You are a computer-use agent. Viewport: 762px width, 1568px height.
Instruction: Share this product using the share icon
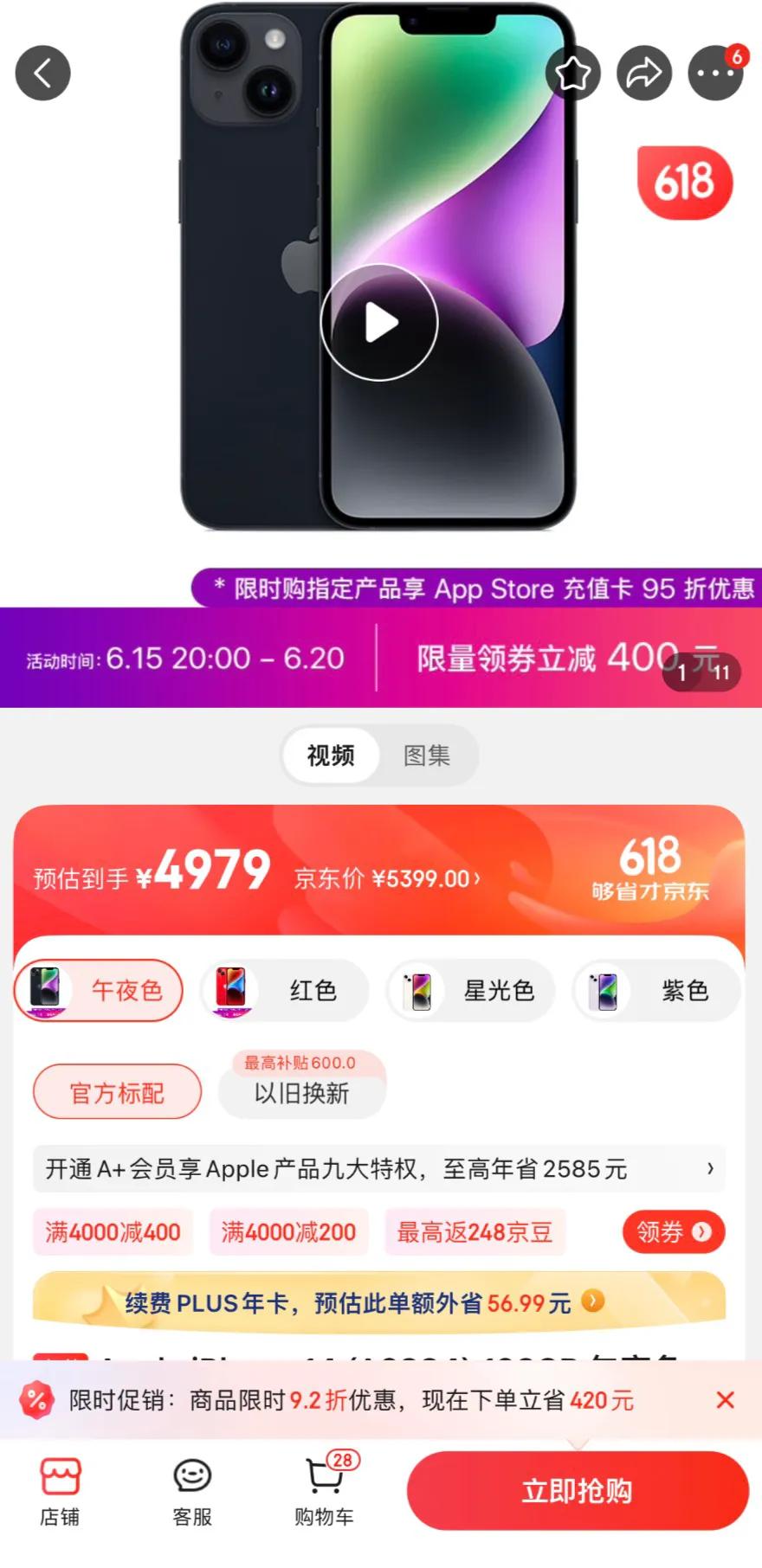644,73
